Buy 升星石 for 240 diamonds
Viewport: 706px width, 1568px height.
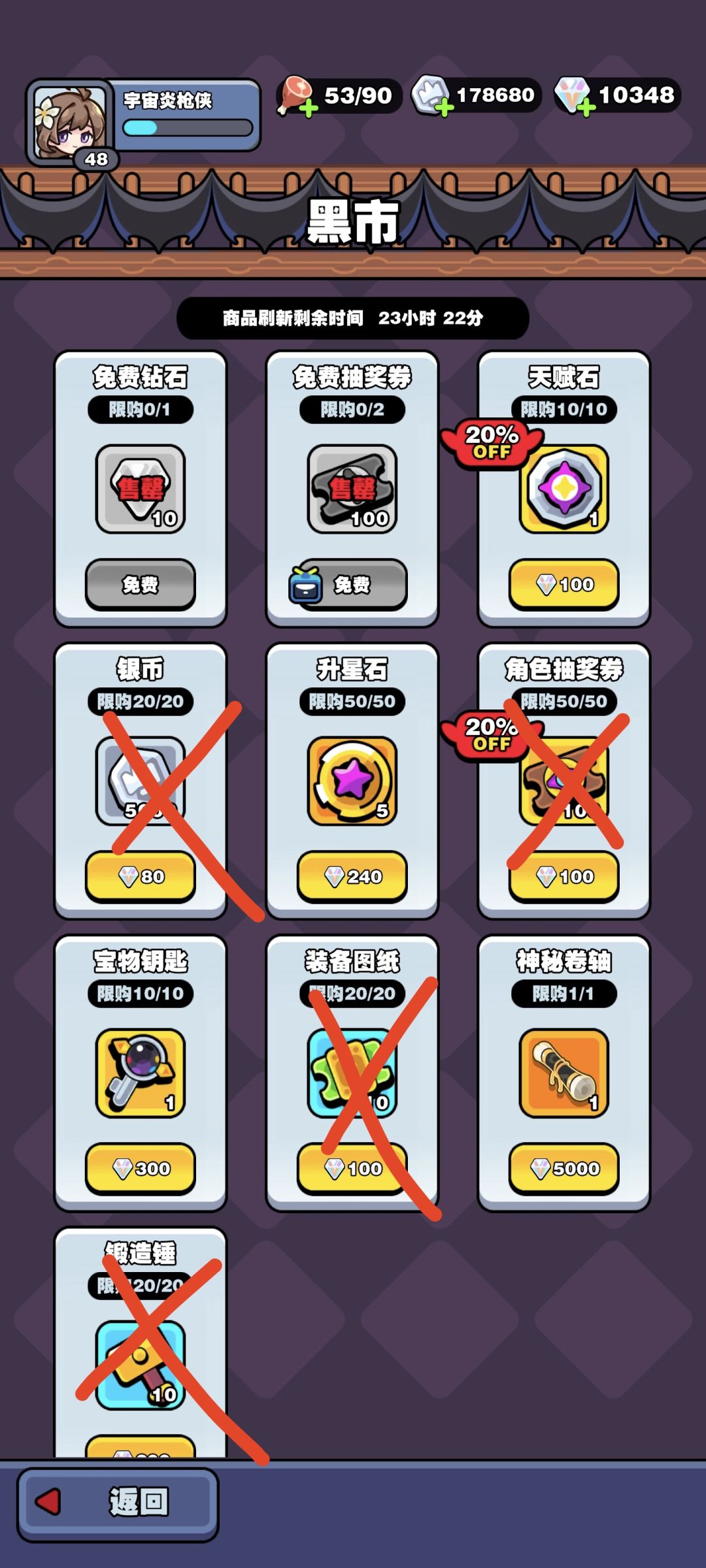[352, 877]
